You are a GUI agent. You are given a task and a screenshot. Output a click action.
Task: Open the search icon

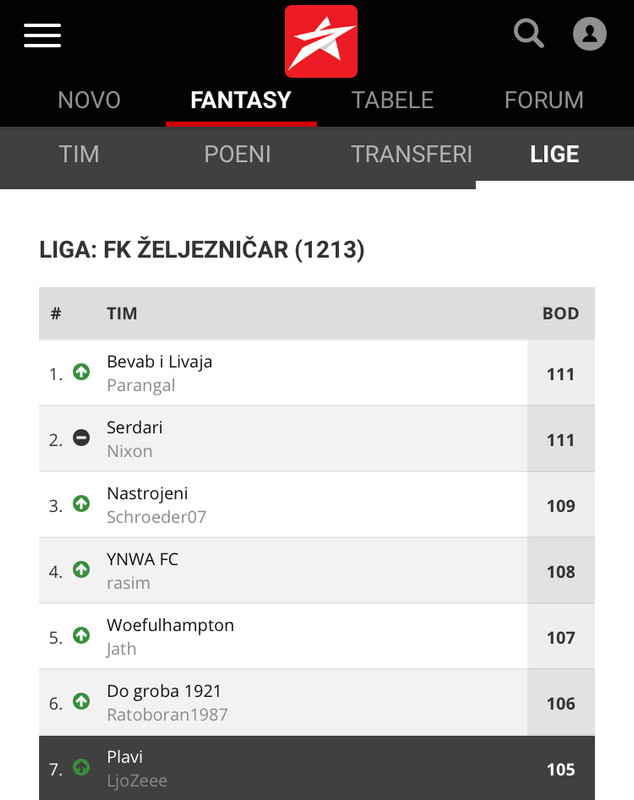pos(529,34)
